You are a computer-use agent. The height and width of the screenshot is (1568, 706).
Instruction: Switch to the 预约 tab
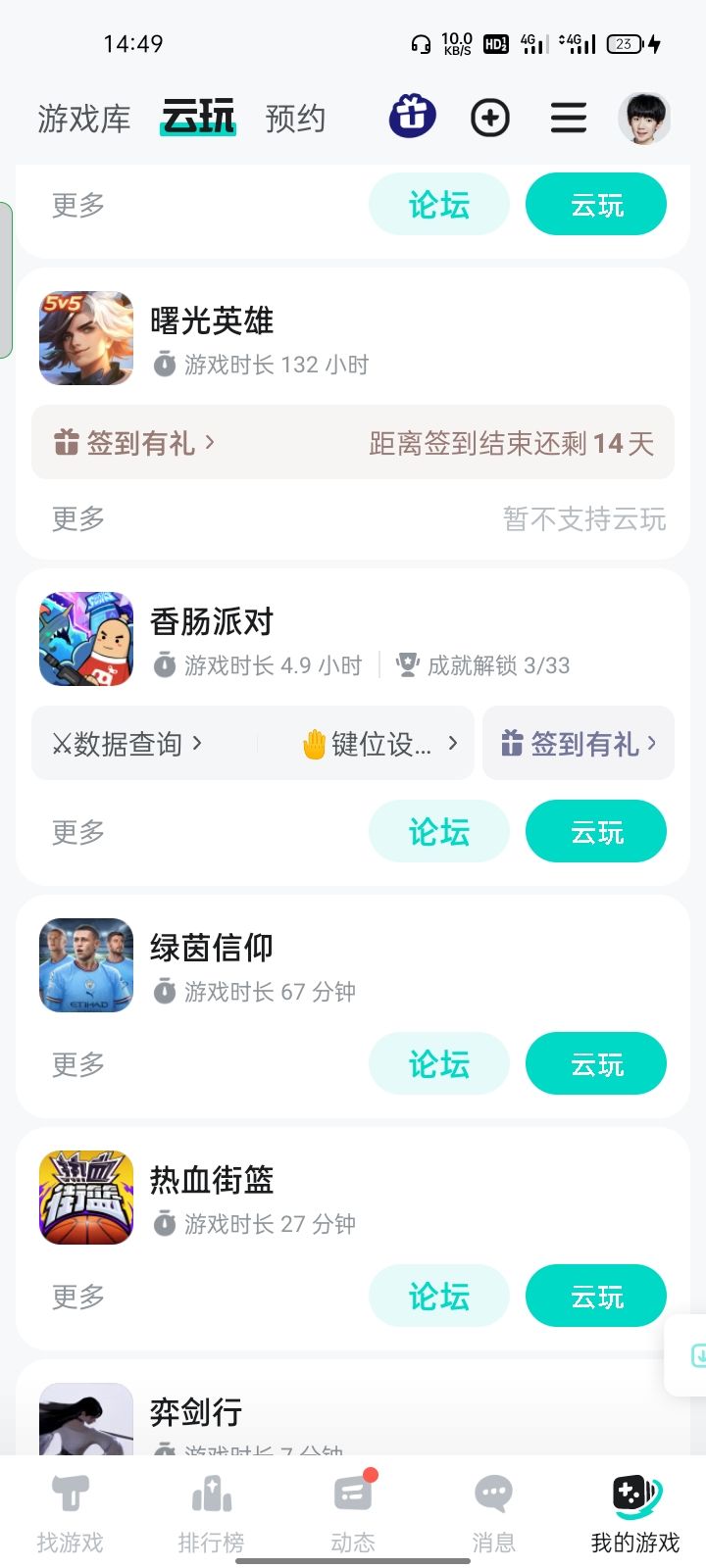(295, 119)
